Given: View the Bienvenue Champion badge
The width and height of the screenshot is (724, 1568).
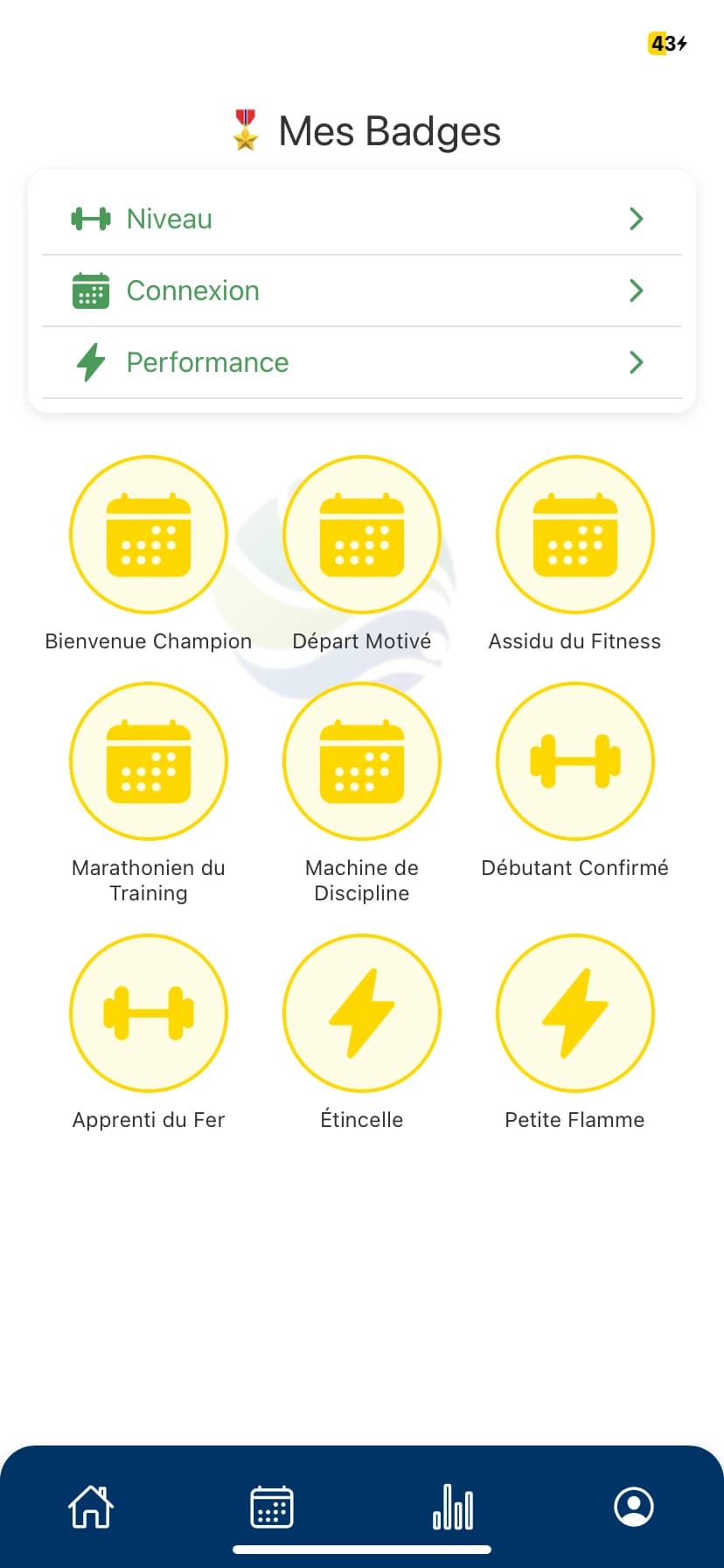Looking at the screenshot, I should tap(149, 535).
